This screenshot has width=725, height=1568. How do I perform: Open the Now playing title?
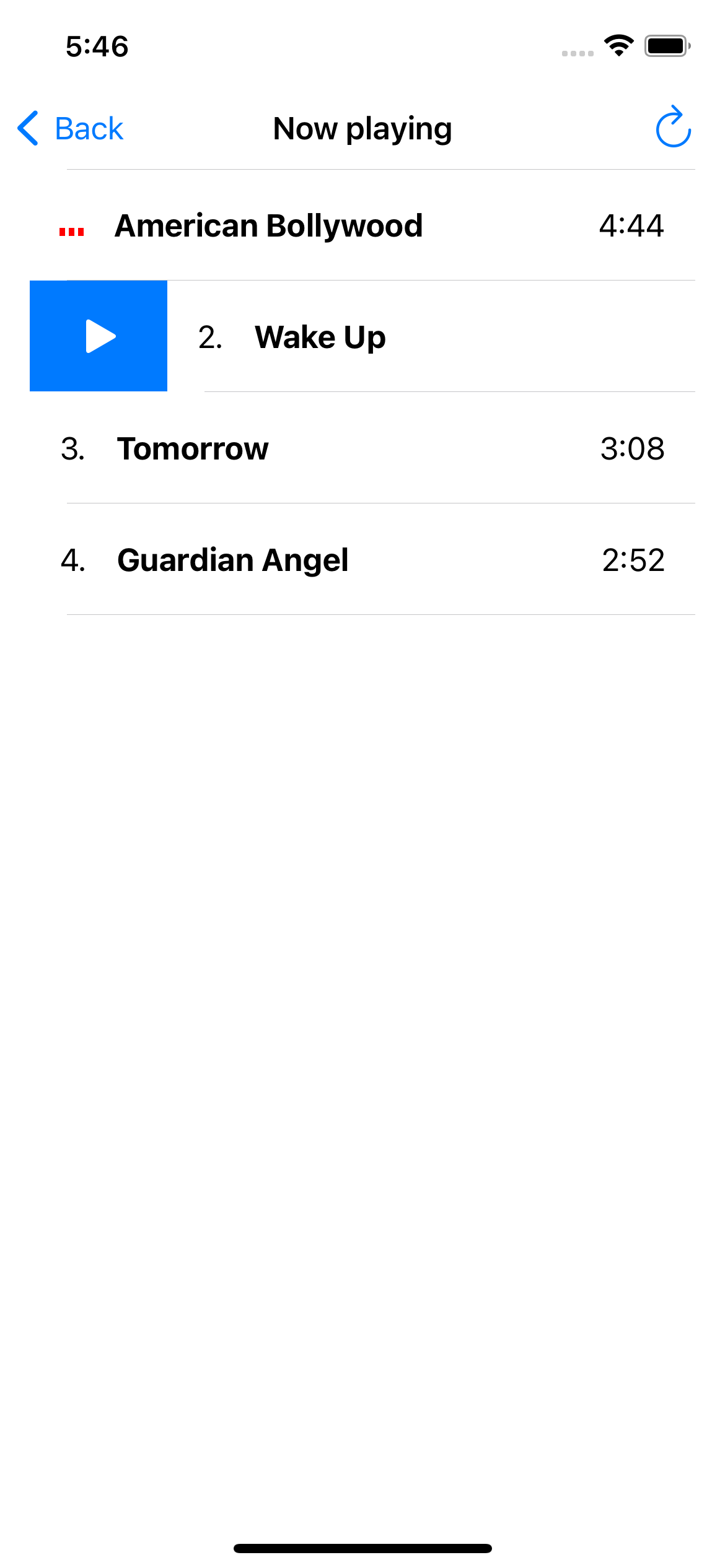tap(362, 128)
